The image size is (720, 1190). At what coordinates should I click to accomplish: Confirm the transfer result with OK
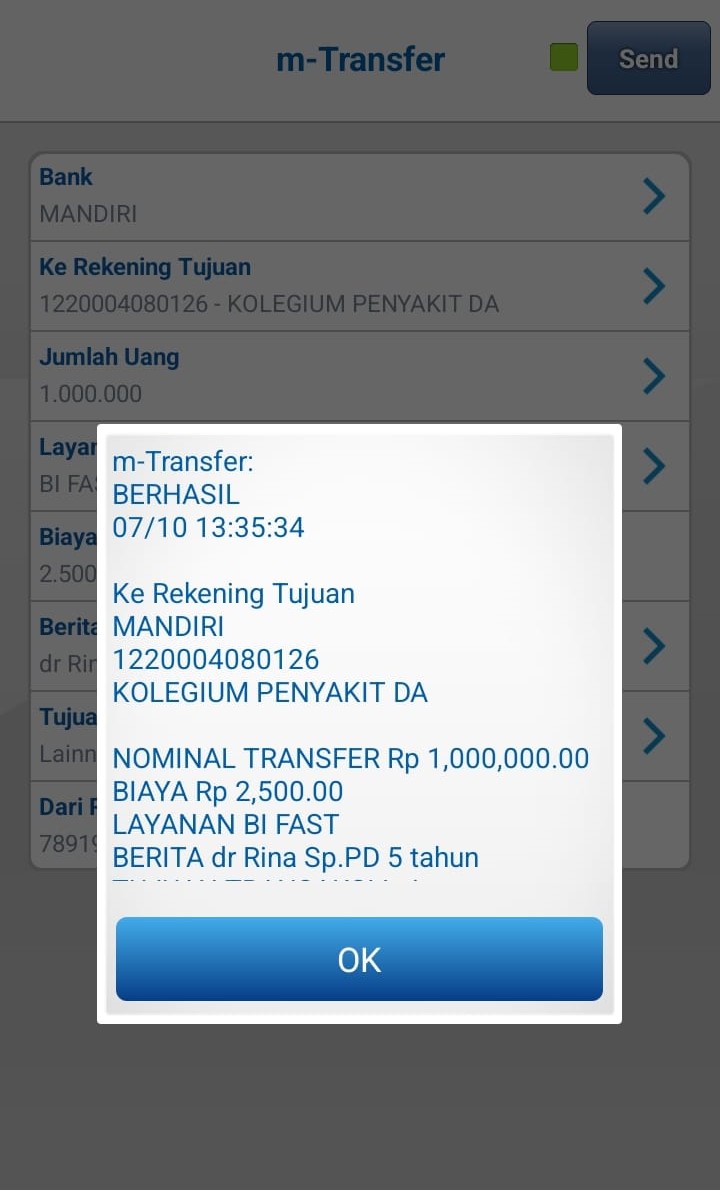[359, 959]
